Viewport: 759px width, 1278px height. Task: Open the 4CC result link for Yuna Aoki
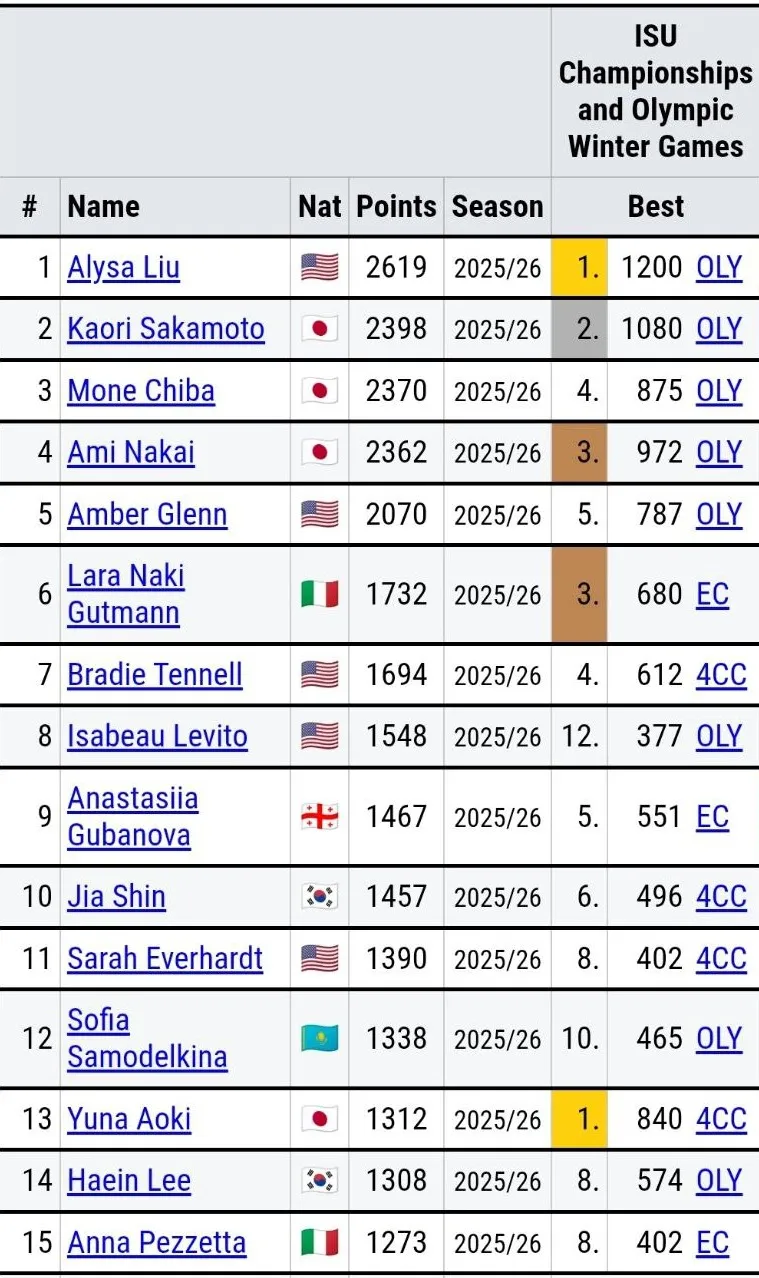click(x=720, y=1119)
